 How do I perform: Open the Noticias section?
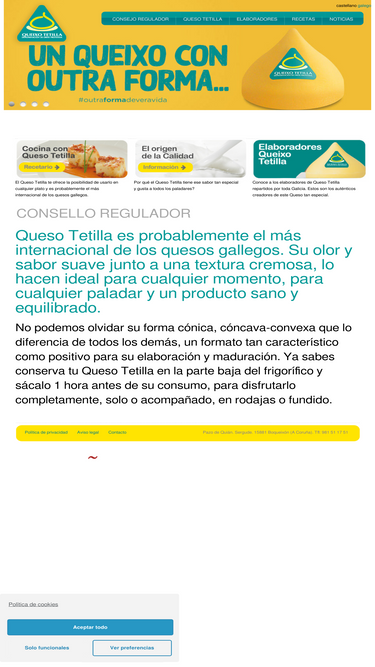click(x=341, y=19)
